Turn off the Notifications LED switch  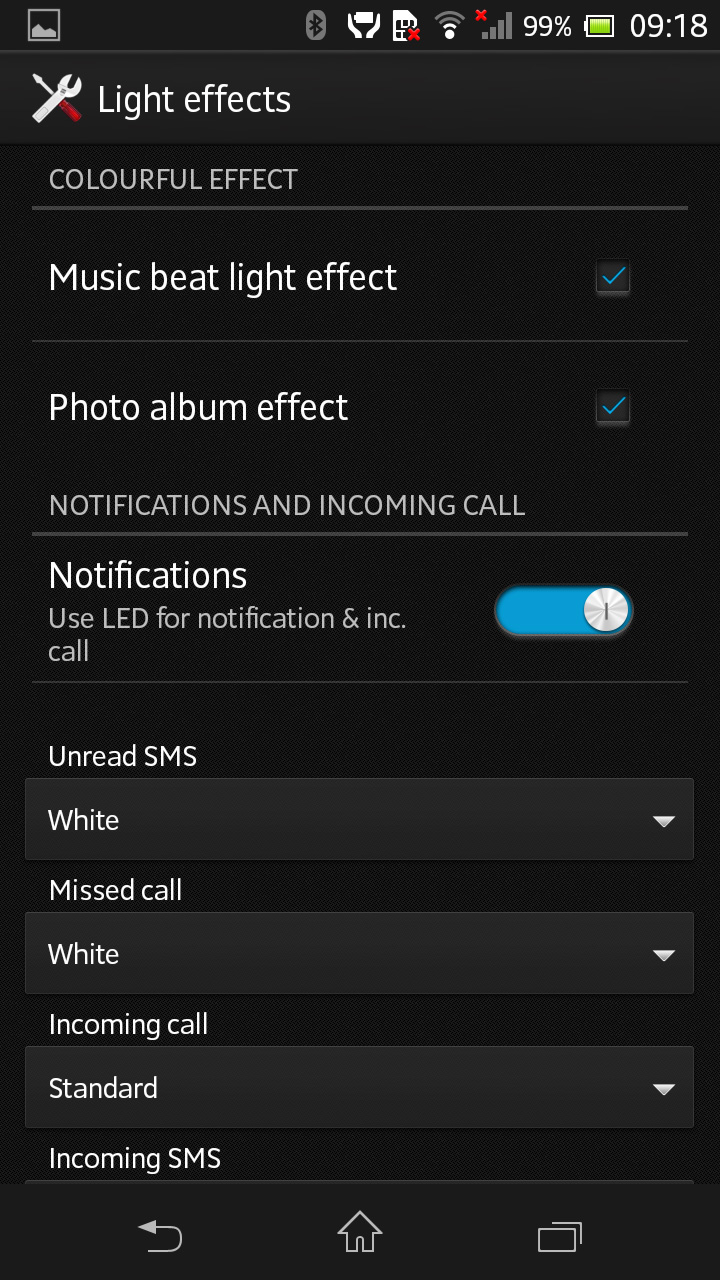click(x=564, y=611)
